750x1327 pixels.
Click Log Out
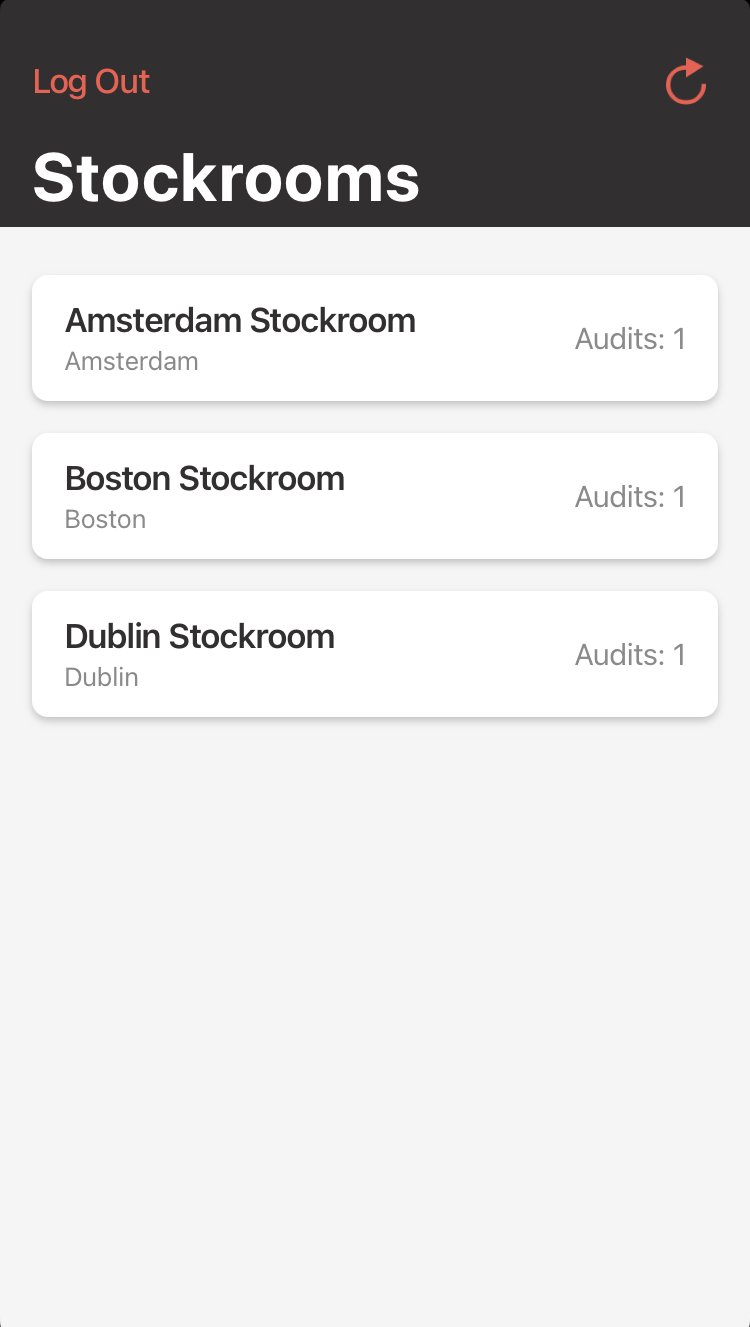(92, 82)
